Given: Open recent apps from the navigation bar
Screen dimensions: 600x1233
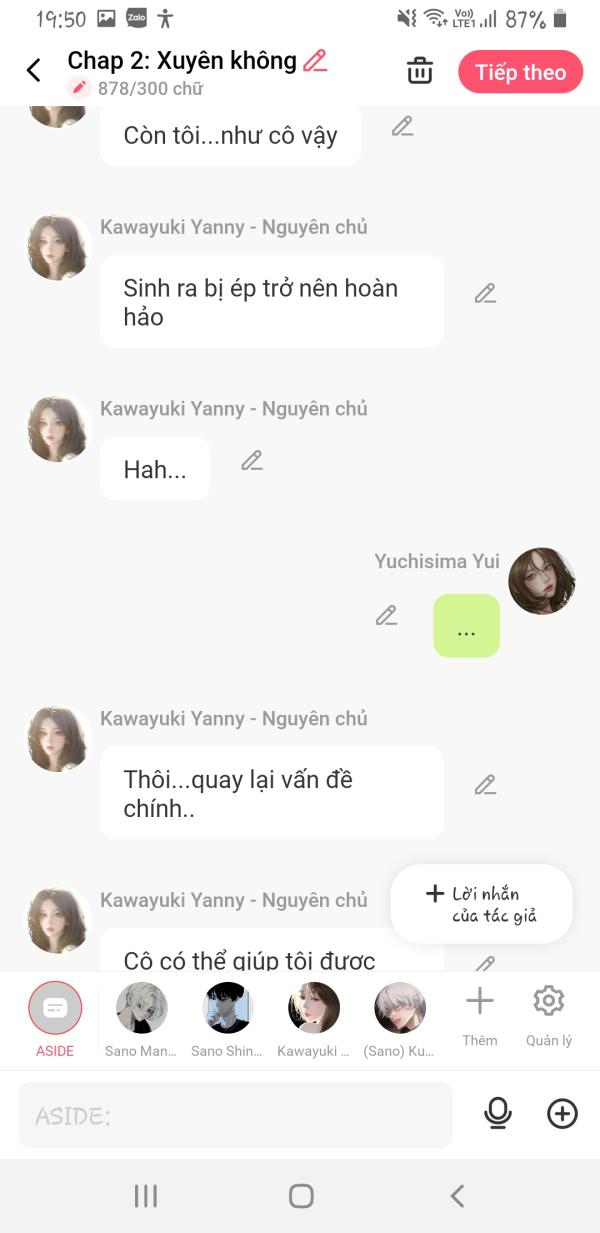Looking at the screenshot, I should (x=146, y=1196).
